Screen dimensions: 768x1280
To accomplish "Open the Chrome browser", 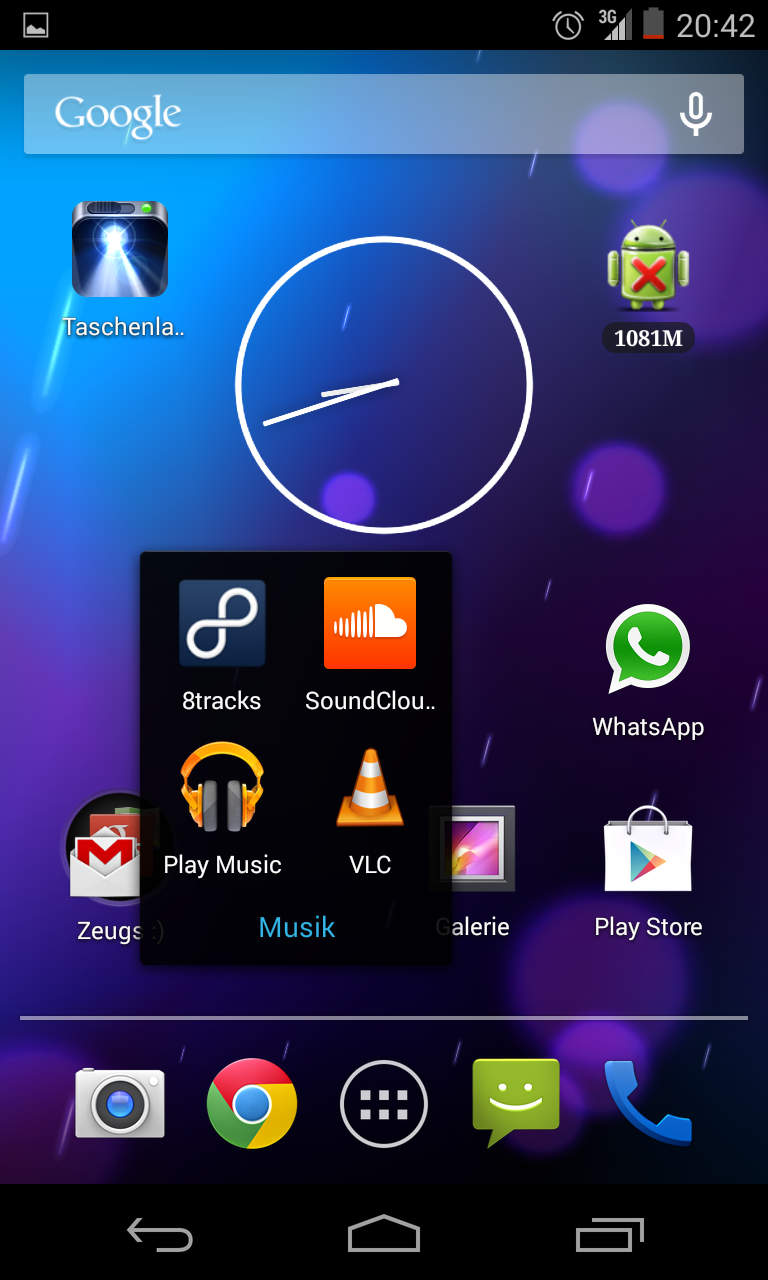I will [x=252, y=1103].
